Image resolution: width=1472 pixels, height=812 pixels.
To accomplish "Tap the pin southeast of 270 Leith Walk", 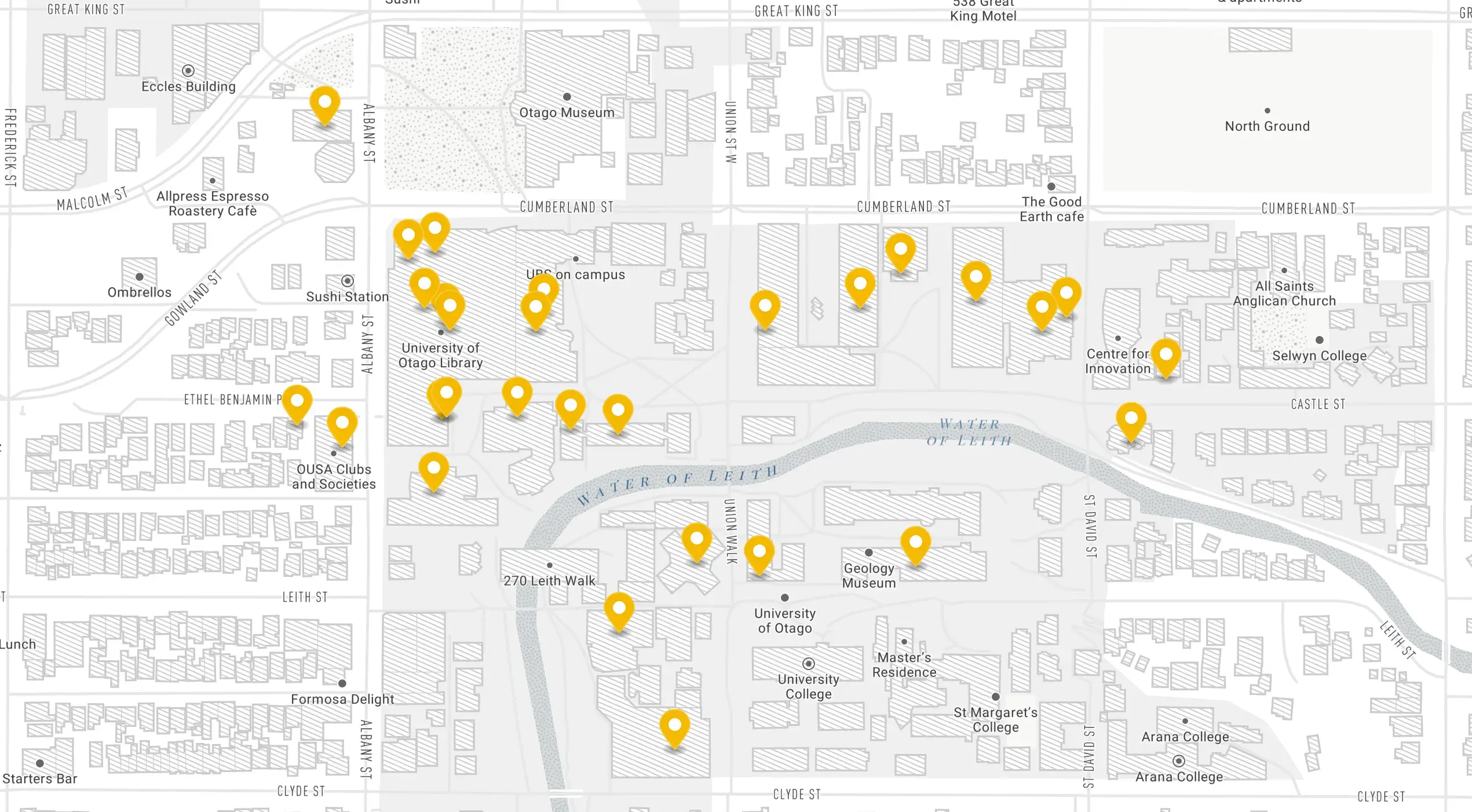I will [619, 609].
